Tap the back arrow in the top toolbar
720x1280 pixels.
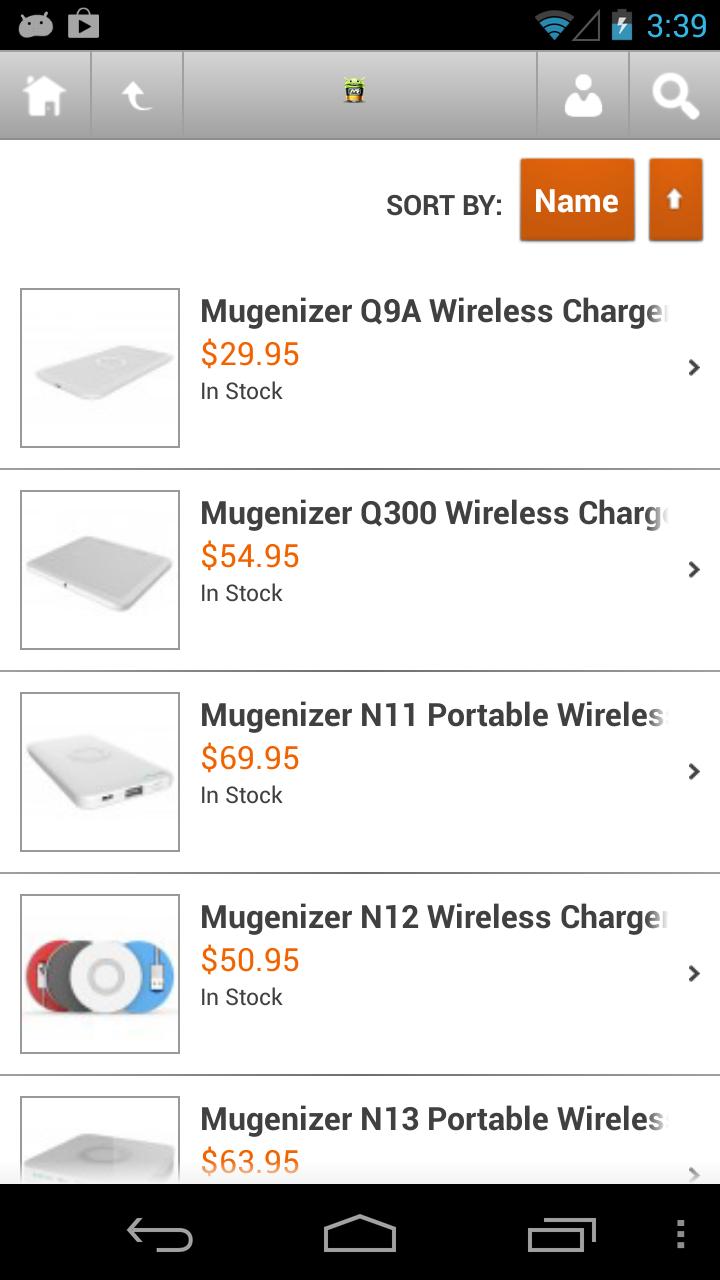136,95
